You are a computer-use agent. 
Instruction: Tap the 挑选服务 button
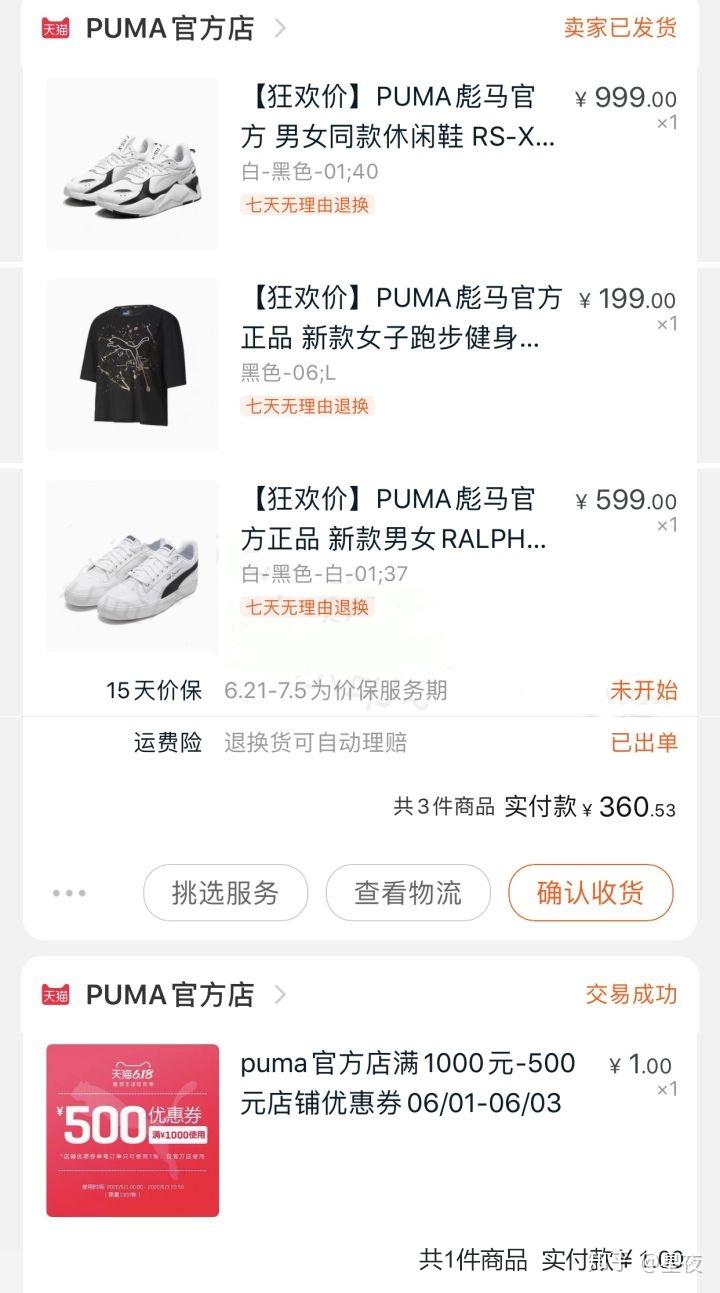(x=225, y=893)
